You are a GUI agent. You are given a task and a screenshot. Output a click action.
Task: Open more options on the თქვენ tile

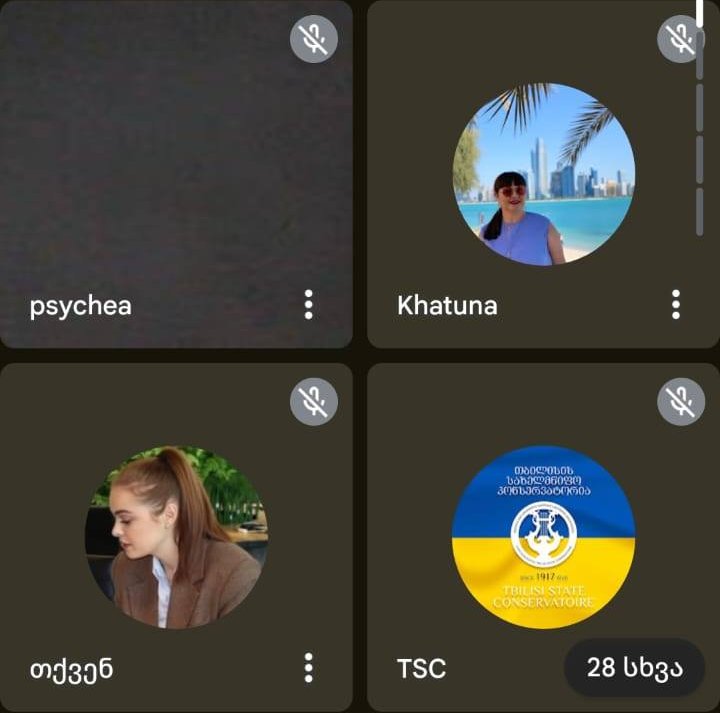tap(308, 667)
